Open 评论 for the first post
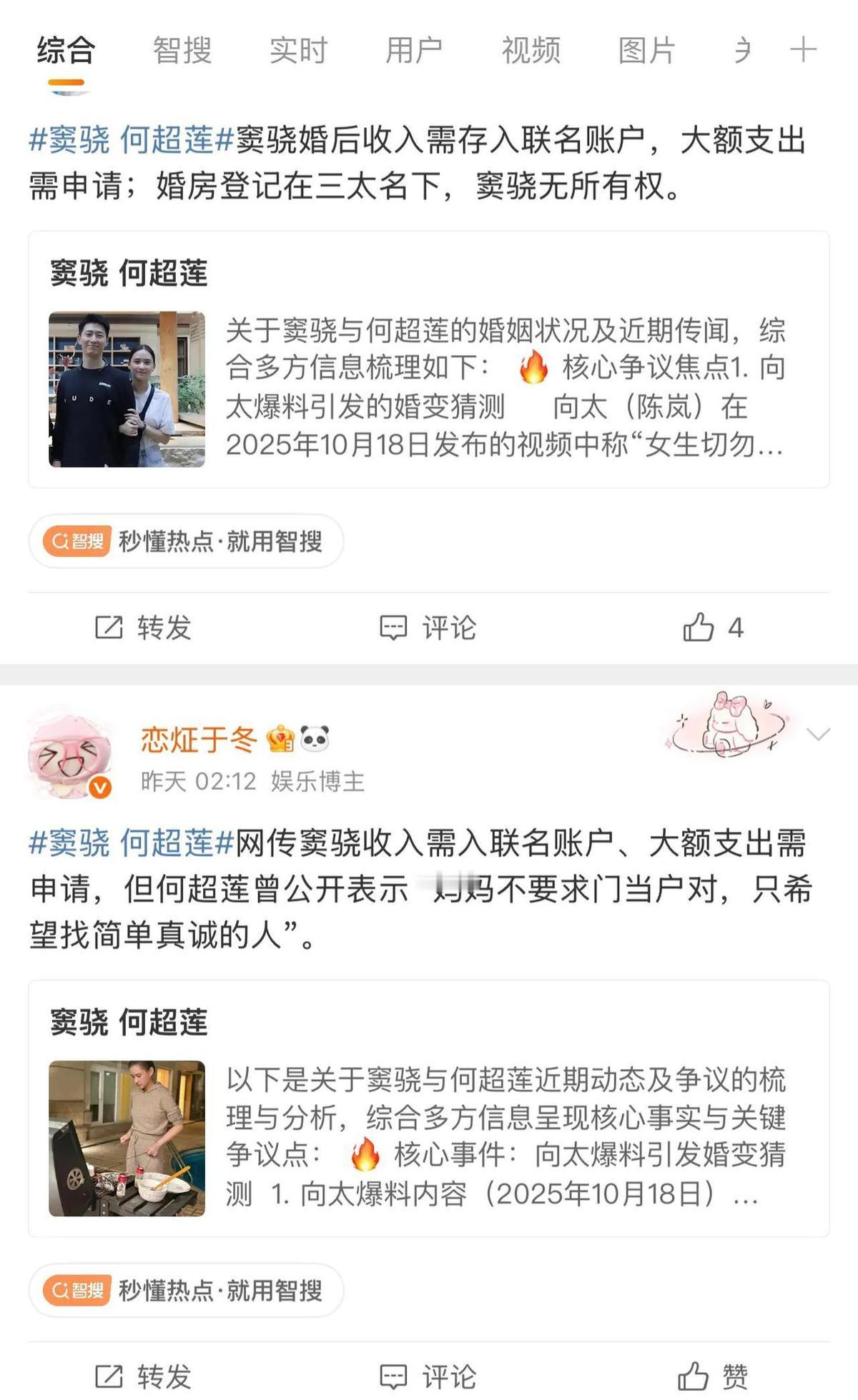The image size is (858, 1400). [428, 628]
